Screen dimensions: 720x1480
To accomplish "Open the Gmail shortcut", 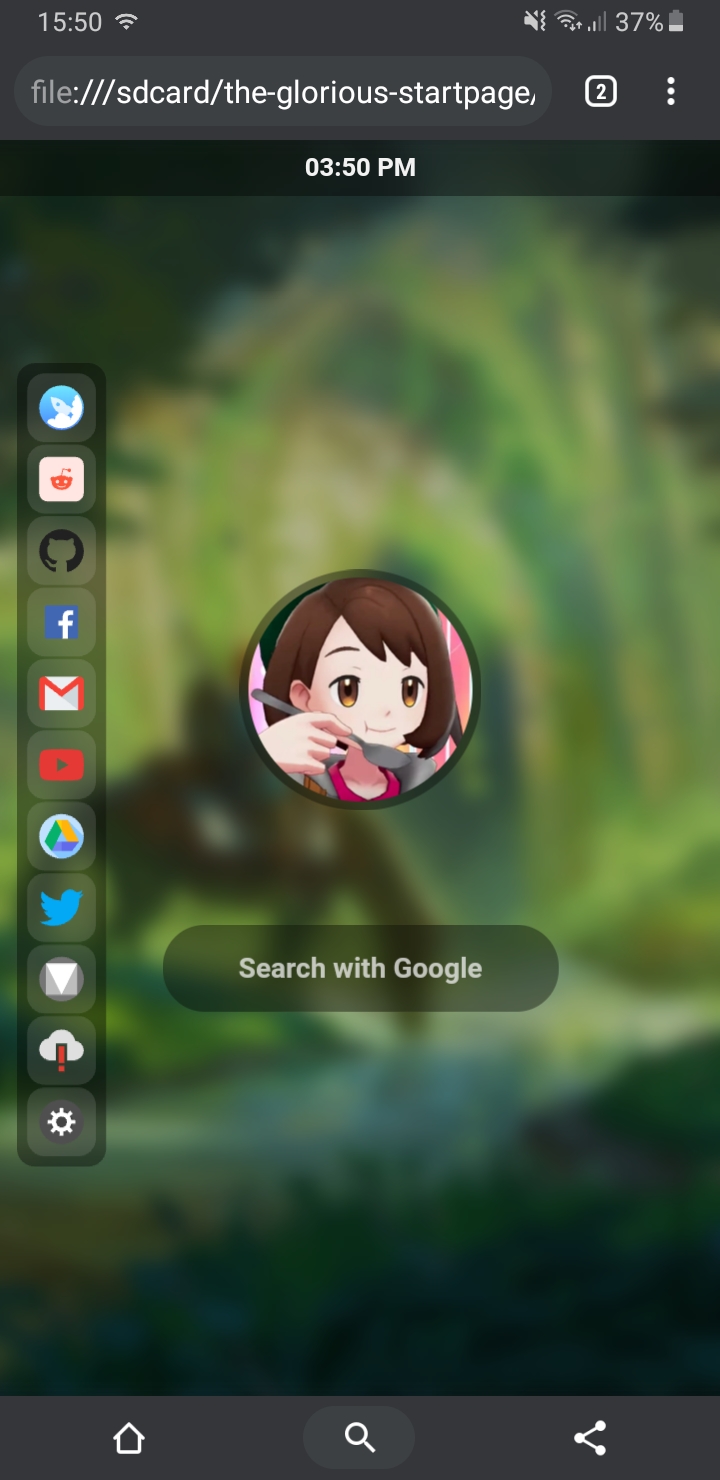I will (x=61, y=694).
